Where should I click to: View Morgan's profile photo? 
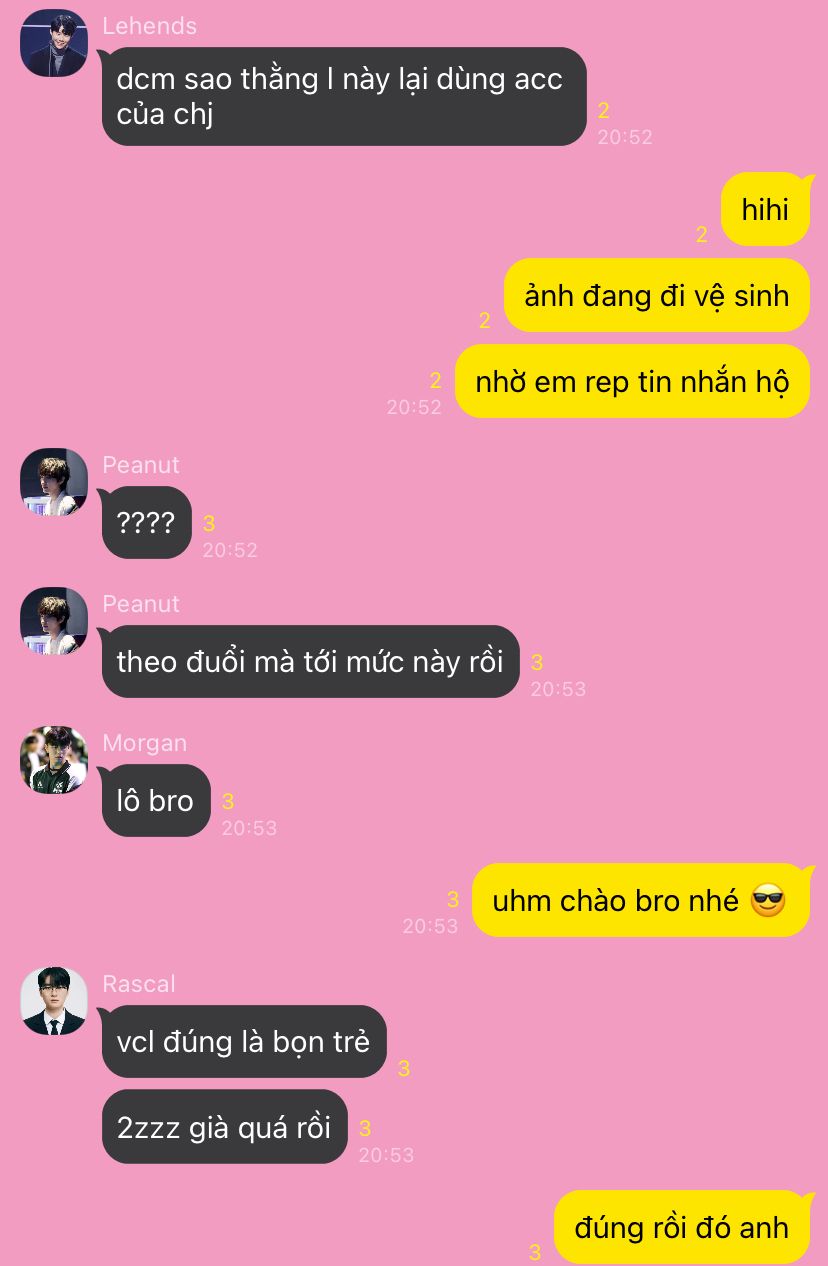point(54,760)
